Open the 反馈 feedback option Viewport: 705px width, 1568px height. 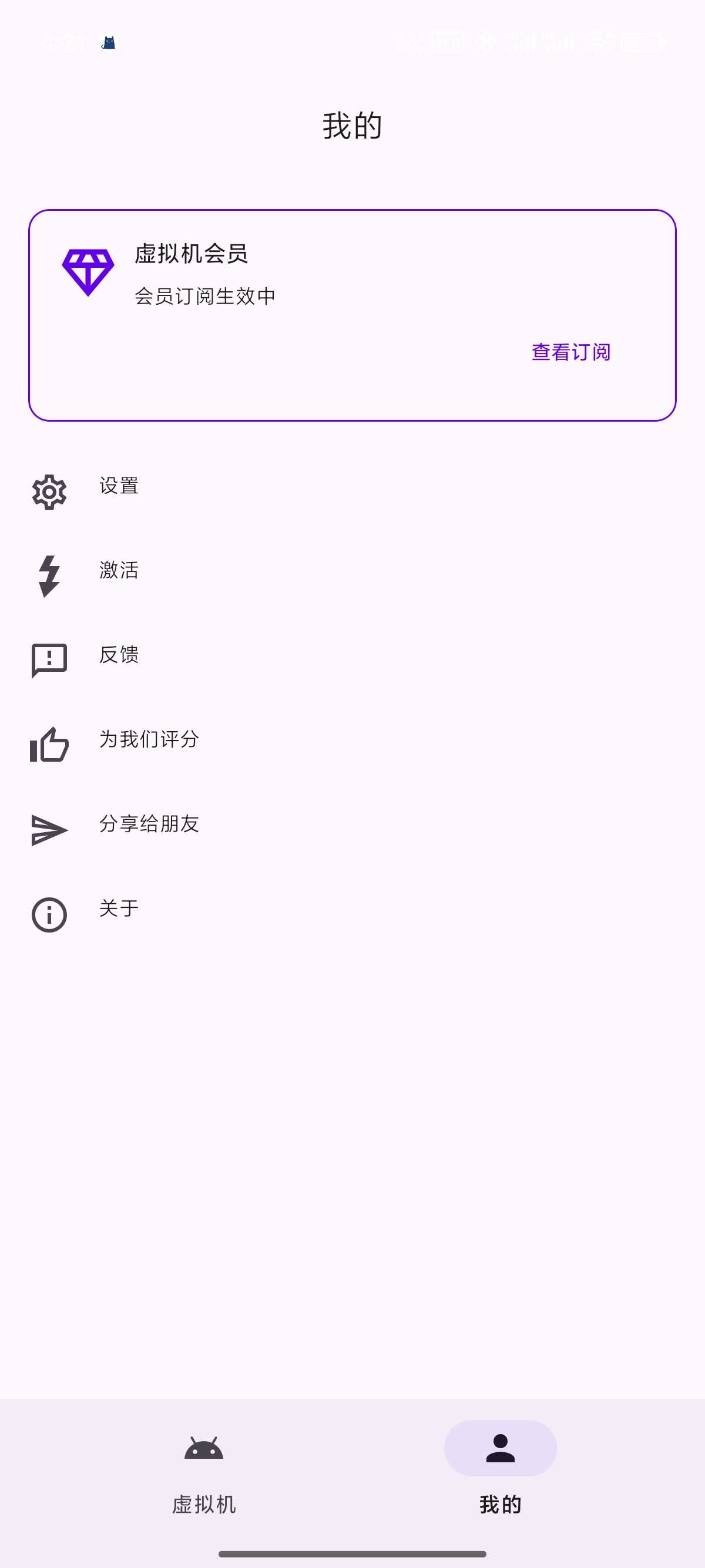click(x=120, y=655)
